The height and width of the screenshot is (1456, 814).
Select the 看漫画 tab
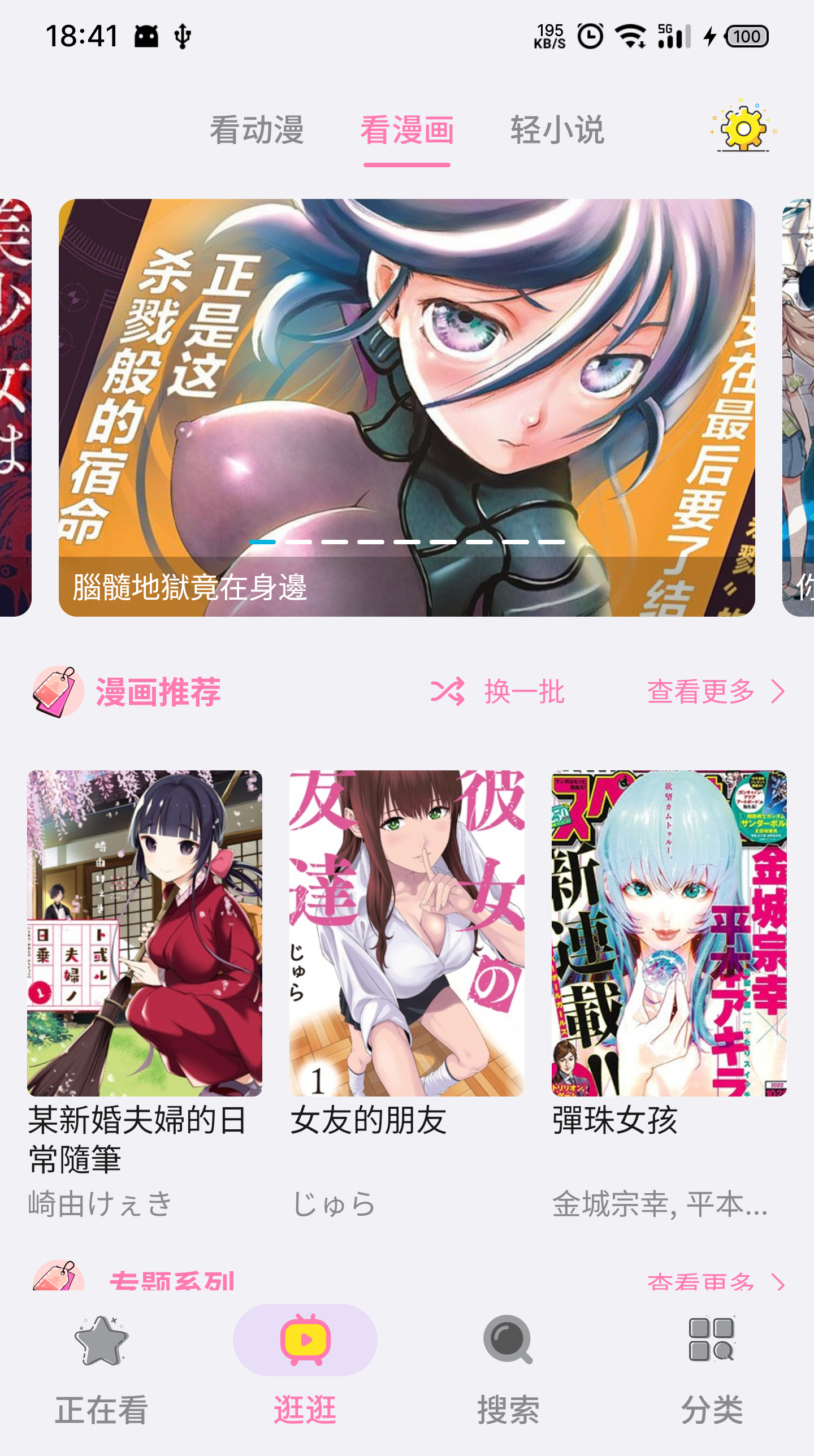tap(407, 130)
